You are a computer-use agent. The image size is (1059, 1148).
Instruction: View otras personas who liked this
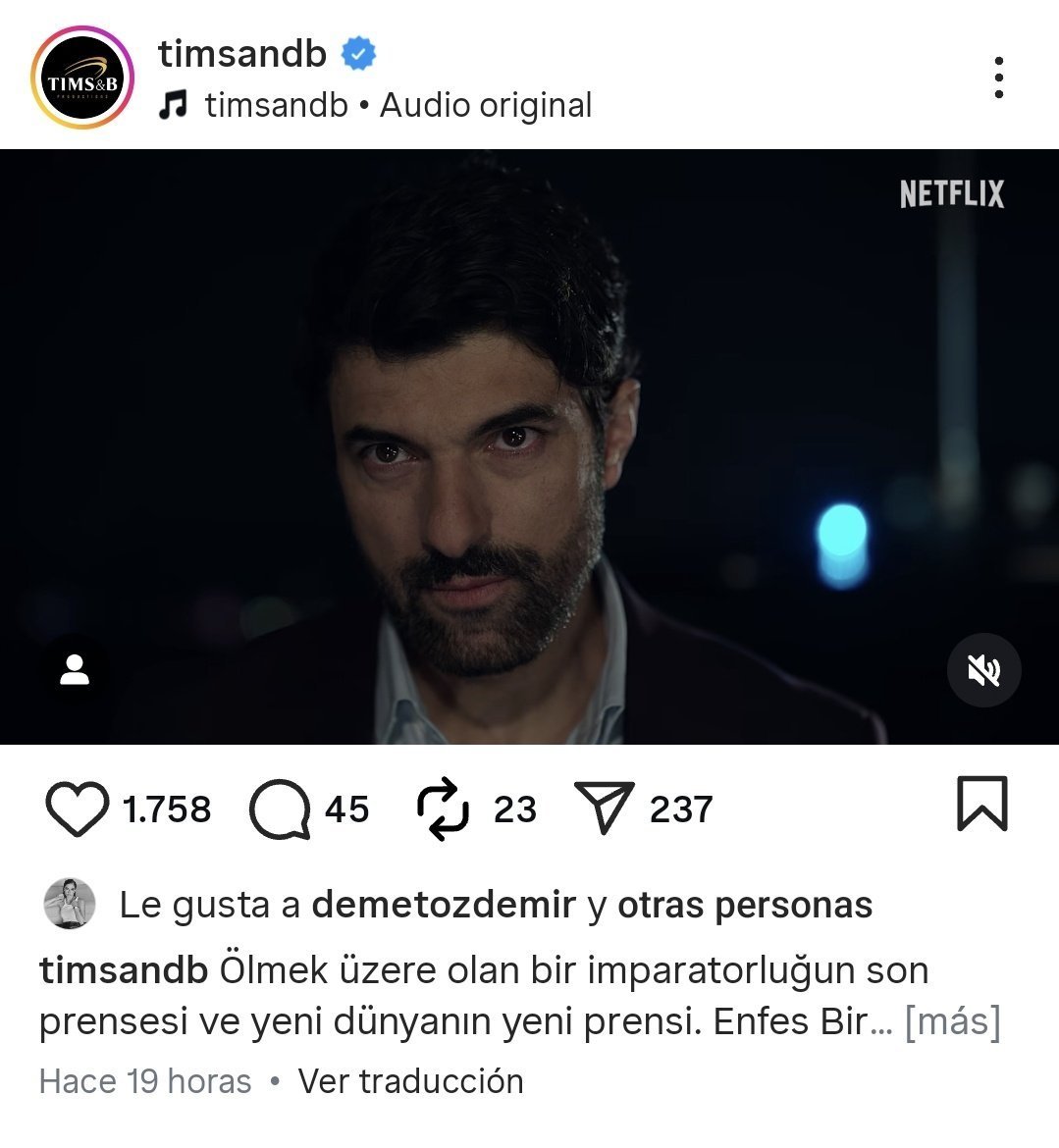pos(744,905)
